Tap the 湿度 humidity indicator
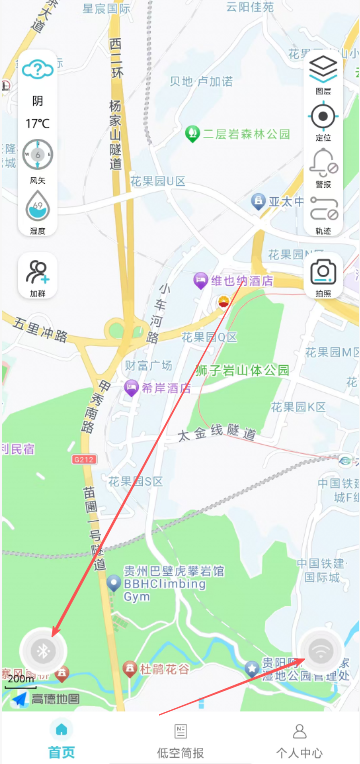Viewport: 360px width, 764px height. [38, 213]
